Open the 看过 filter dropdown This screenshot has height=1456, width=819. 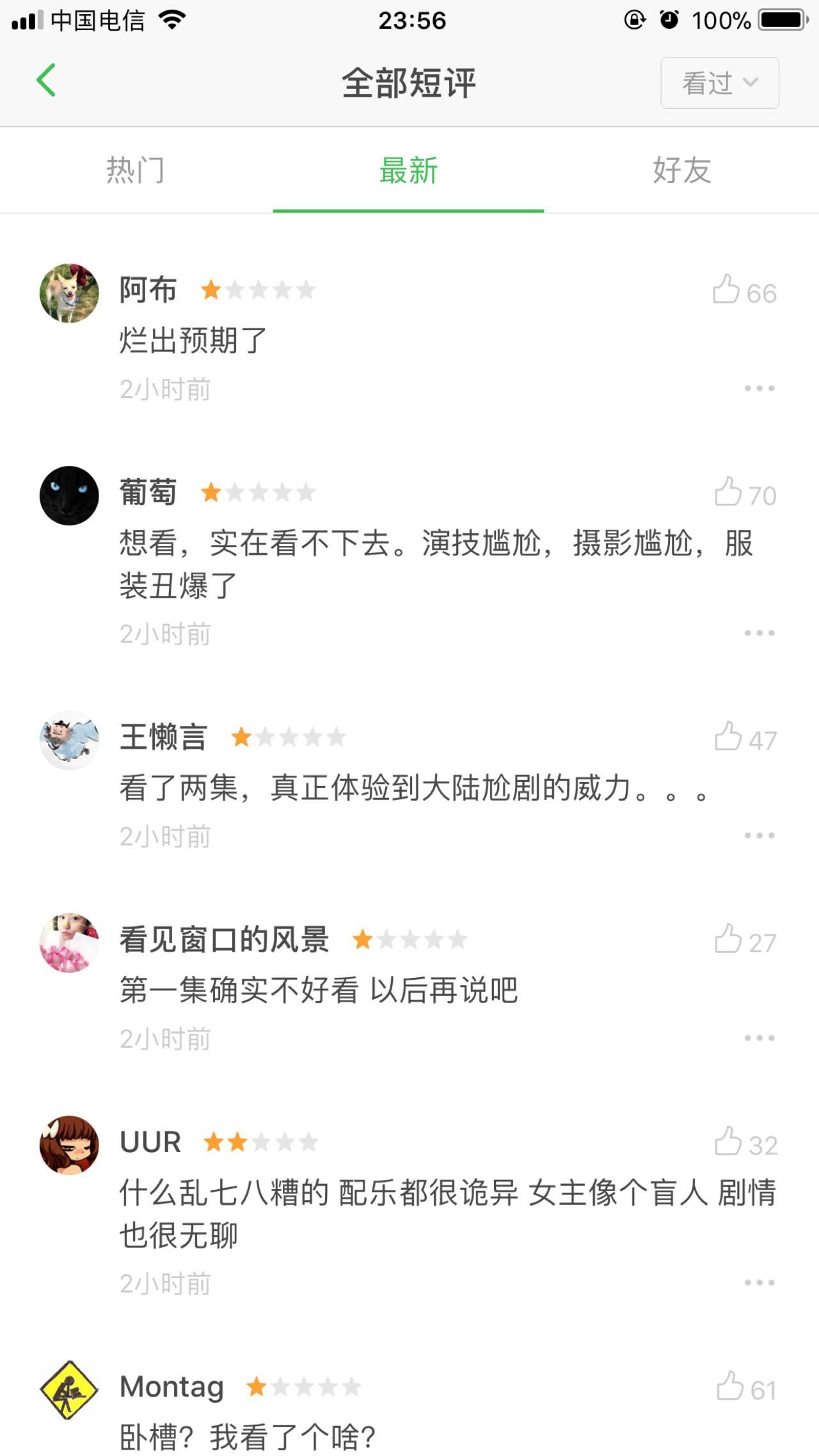click(719, 83)
